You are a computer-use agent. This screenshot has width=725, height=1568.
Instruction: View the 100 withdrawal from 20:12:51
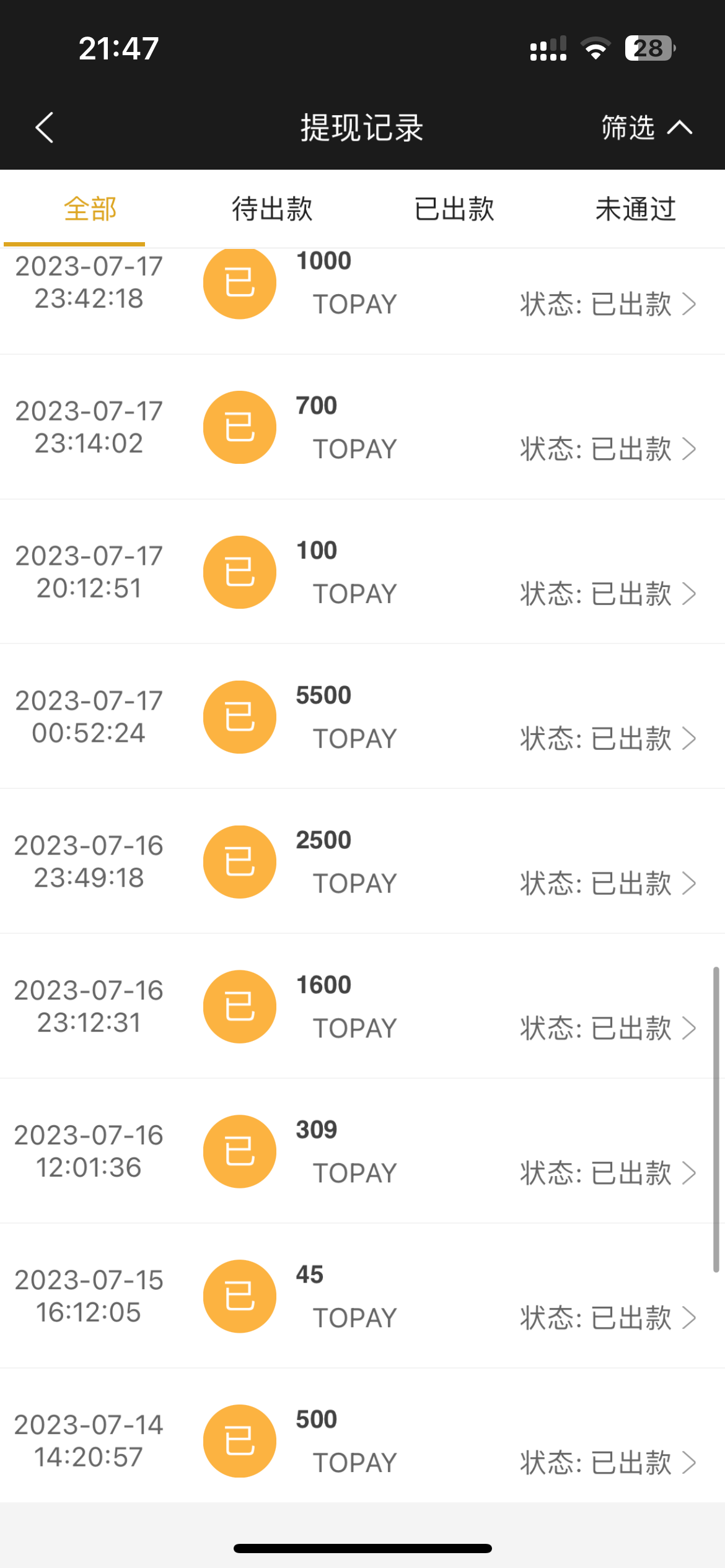(362, 573)
